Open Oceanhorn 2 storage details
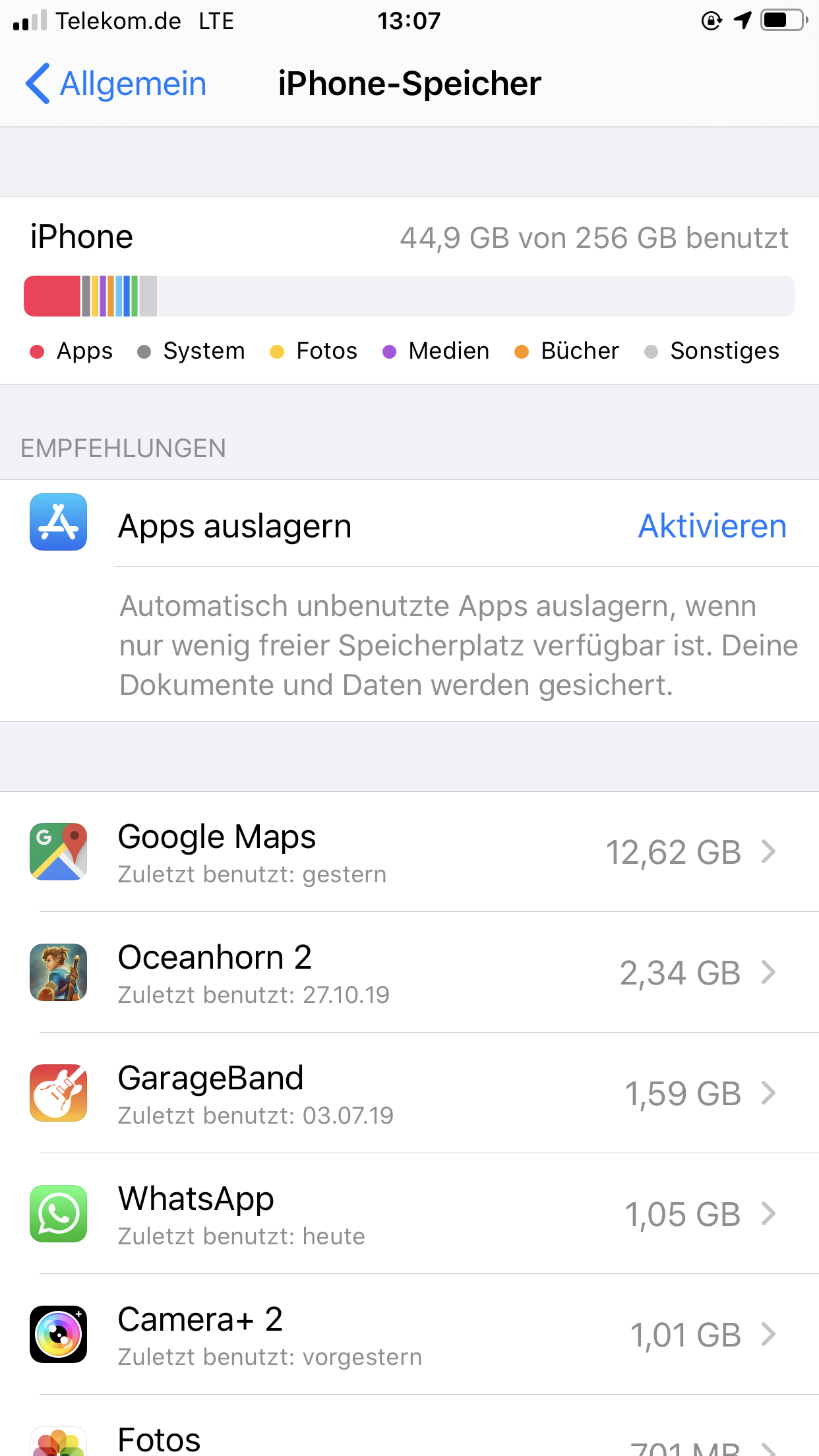This screenshot has width=819, height=1456. click(409, 973)
